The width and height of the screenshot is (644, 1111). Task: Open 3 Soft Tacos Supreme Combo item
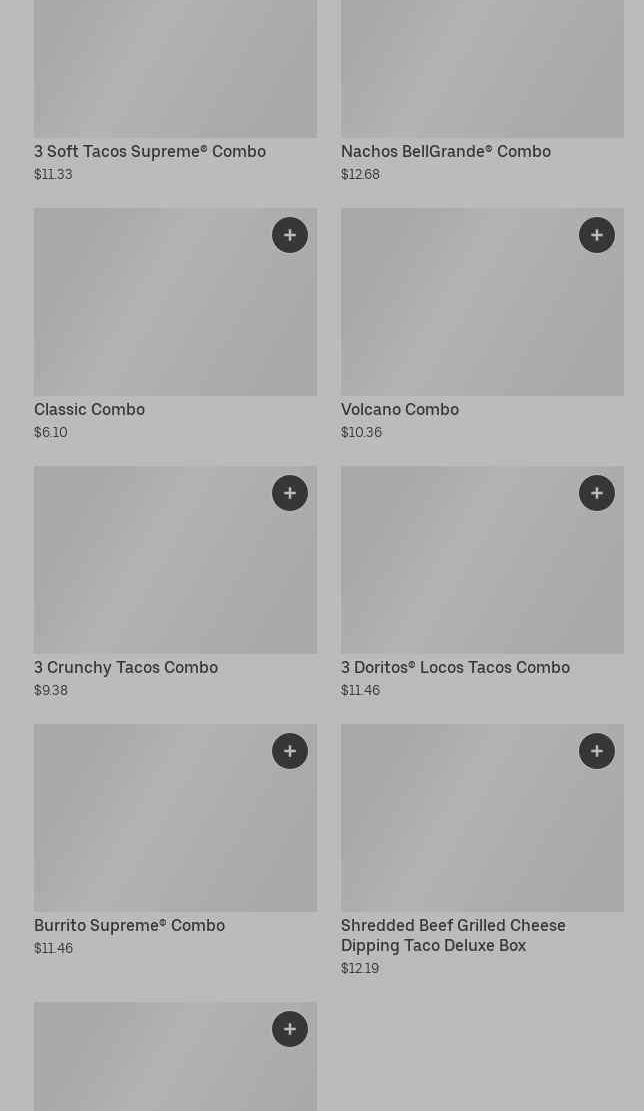coord(150,152)
